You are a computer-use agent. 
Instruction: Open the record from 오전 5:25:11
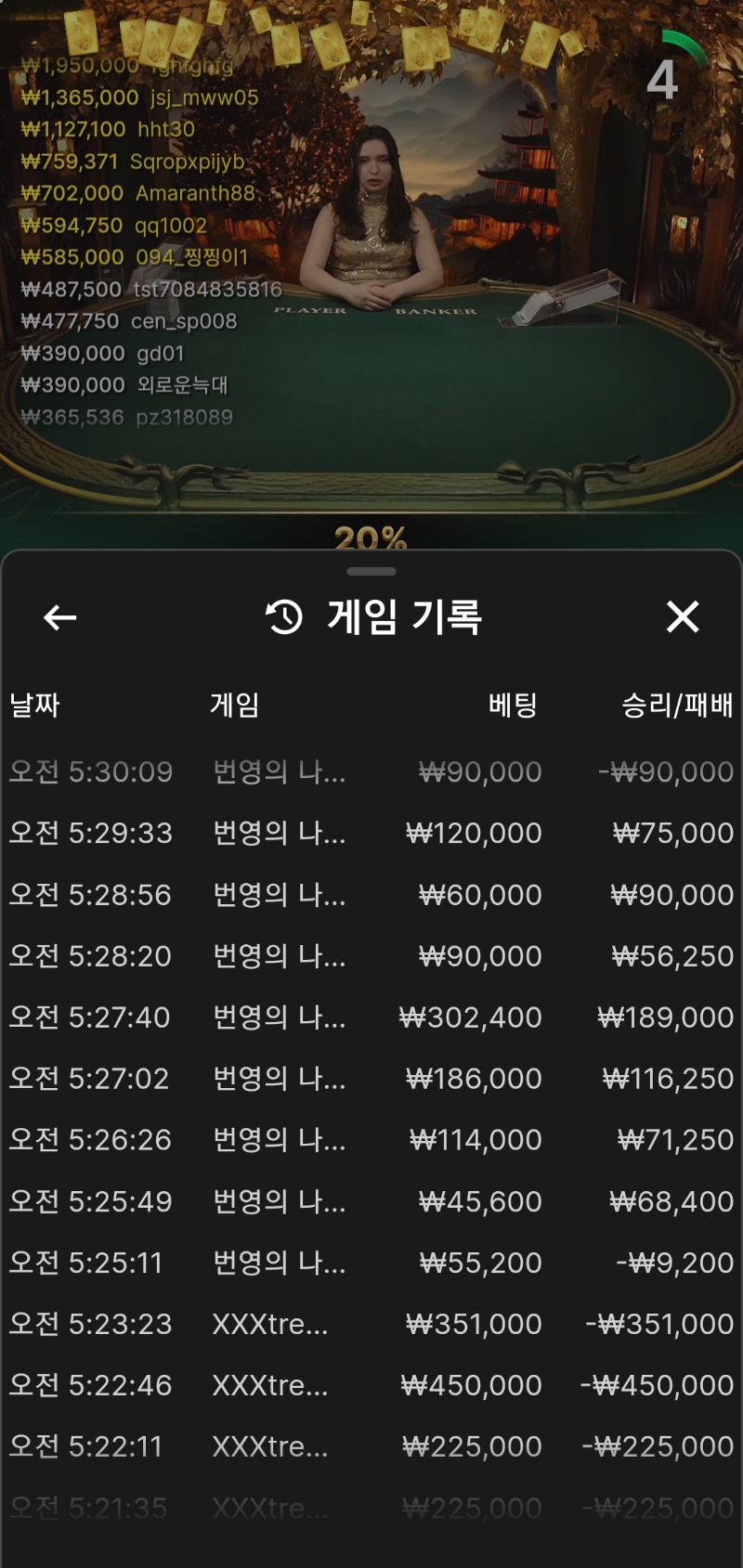pyautogui.click(x=371, y=1262)
